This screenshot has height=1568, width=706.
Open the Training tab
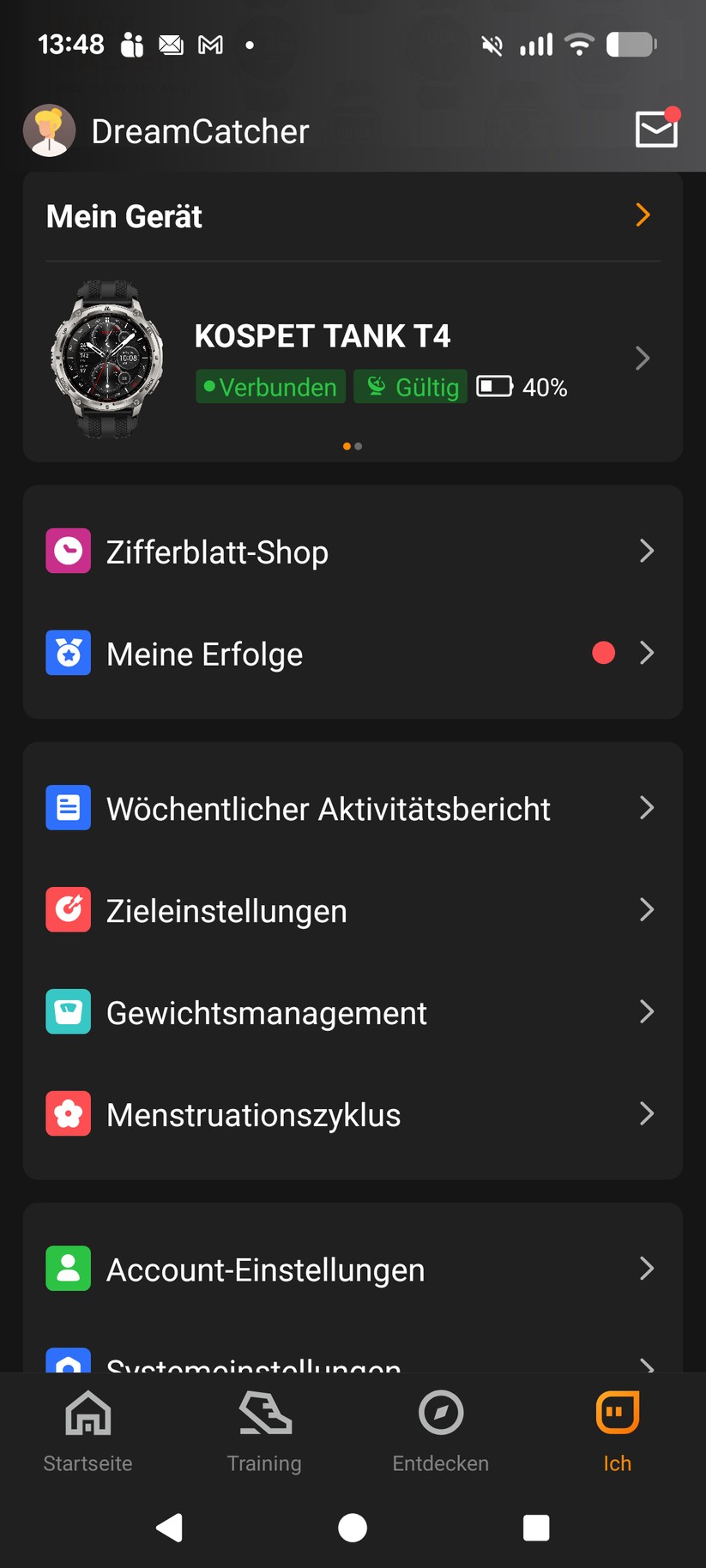tap(263, 1431)
